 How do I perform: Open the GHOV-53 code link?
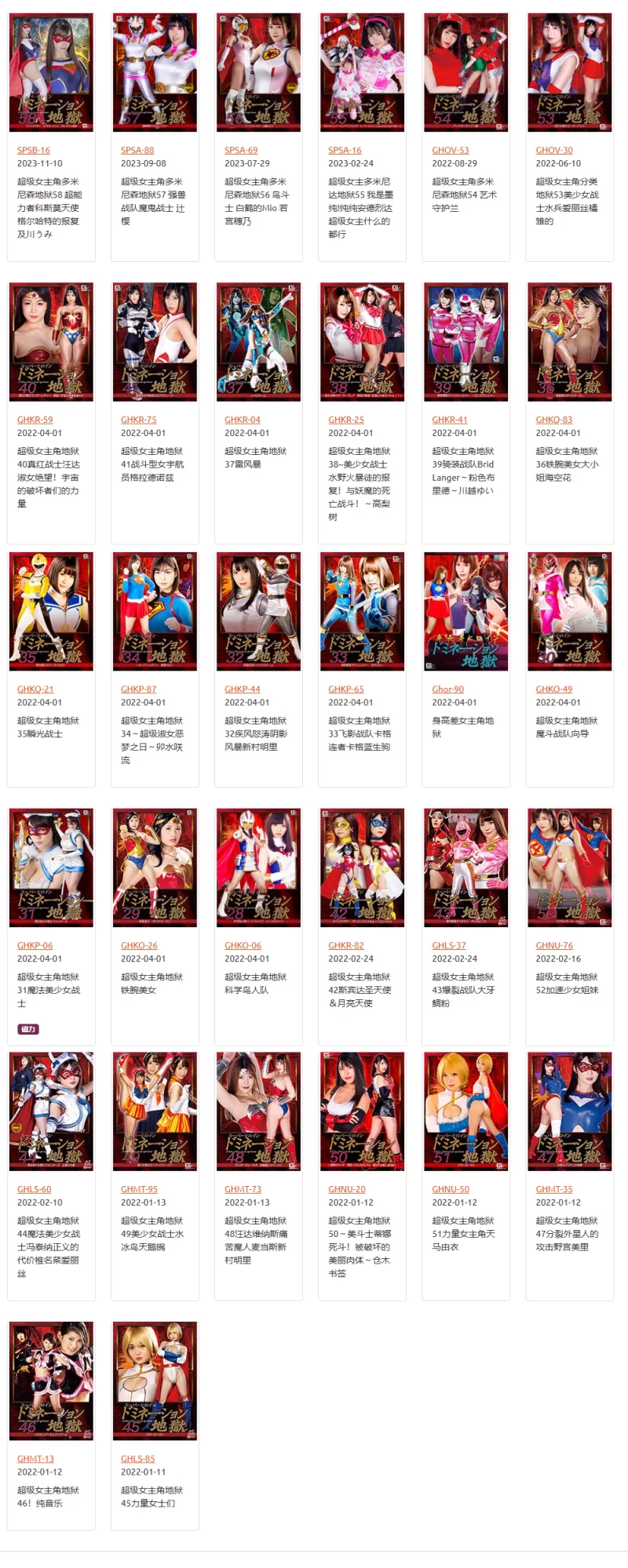[450, 150]
